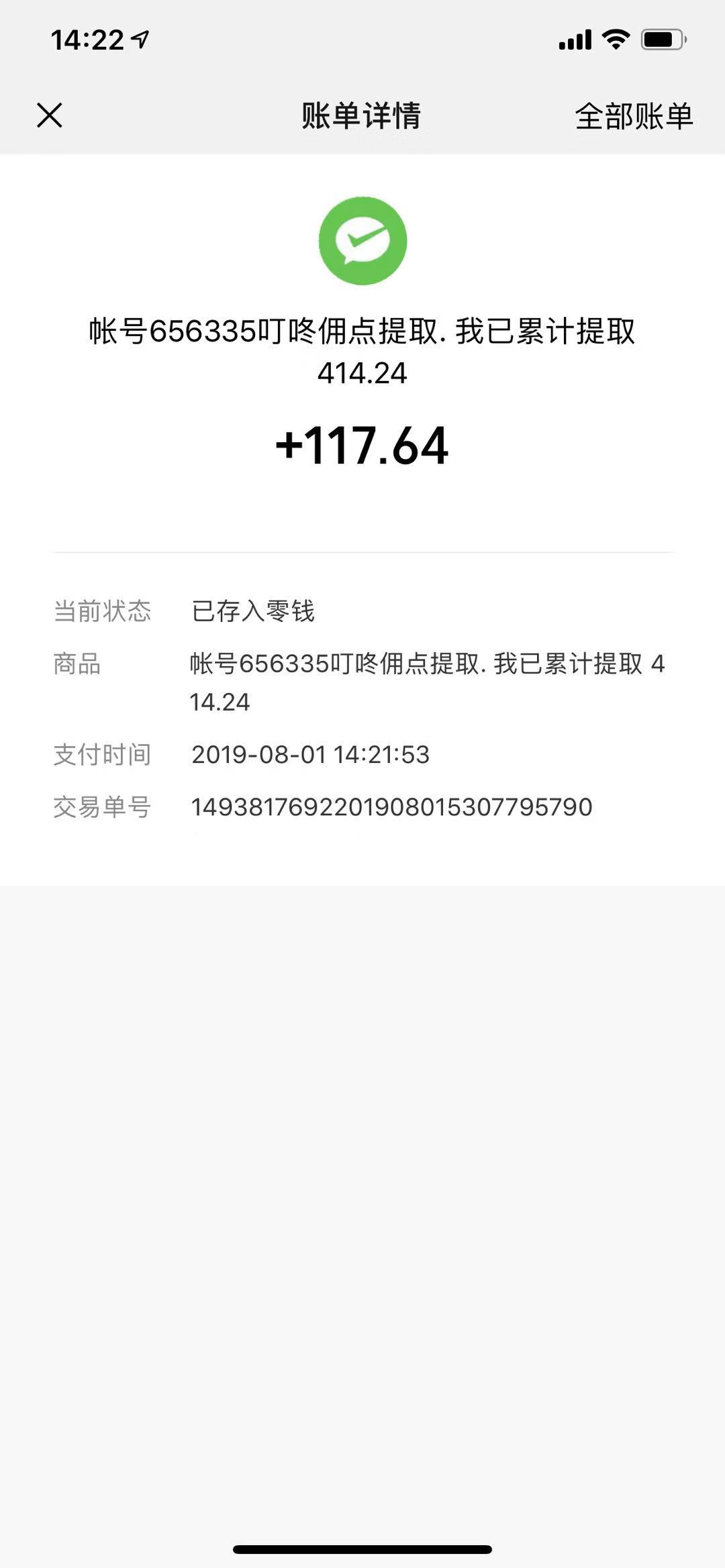
Task: Click the 已存入零钱 status text
Action: point(254,612)
